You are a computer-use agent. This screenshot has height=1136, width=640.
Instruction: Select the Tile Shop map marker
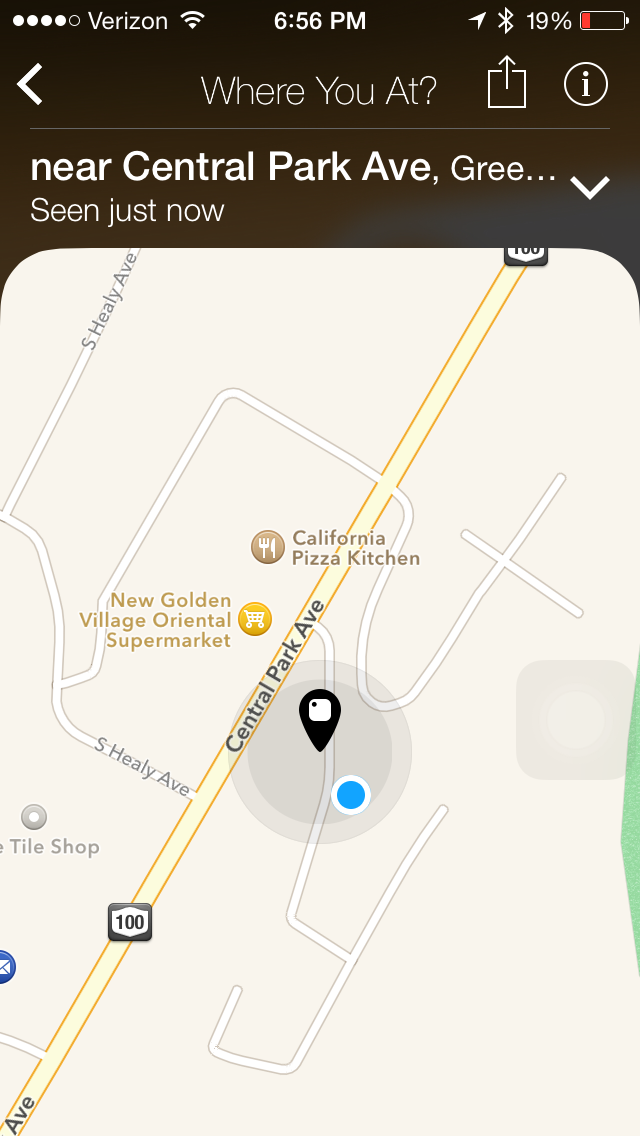pyautogui.click(x=35, y=817)
